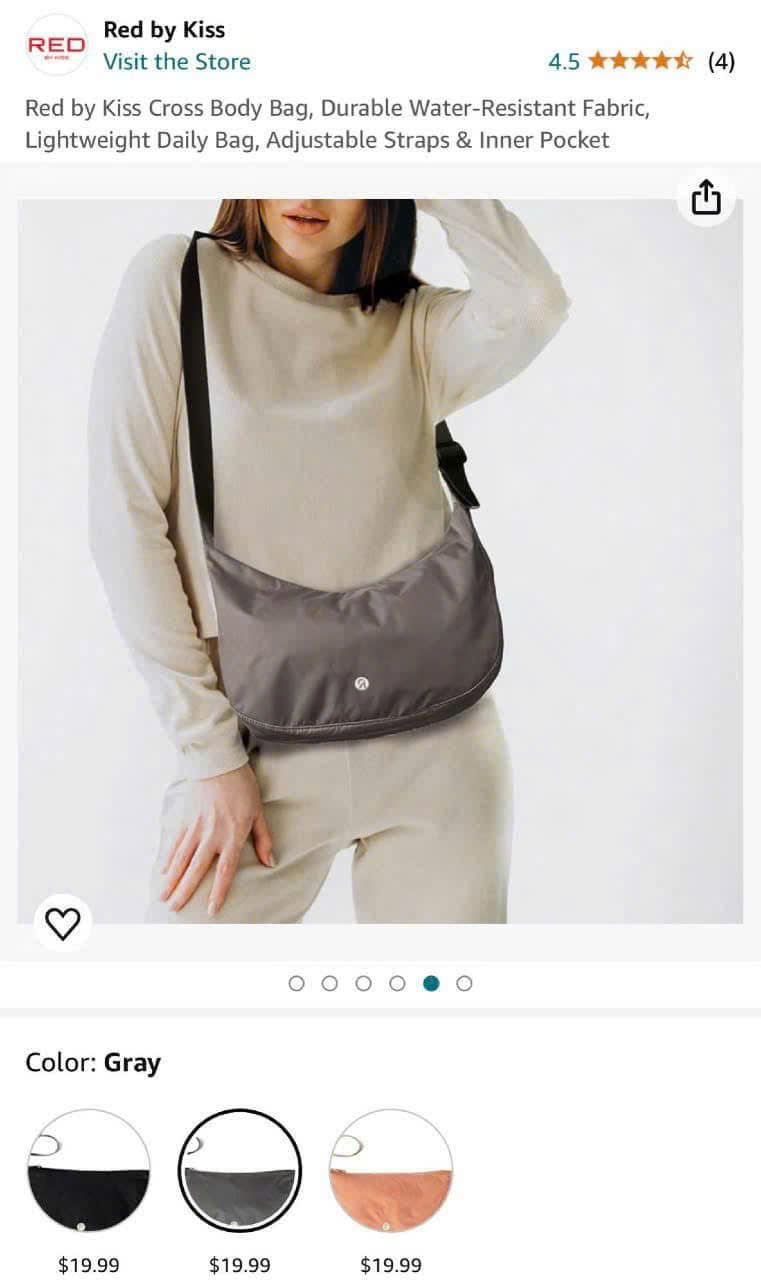Visit the Red by Kiss store
The image size is (761, 1280).
177,62
